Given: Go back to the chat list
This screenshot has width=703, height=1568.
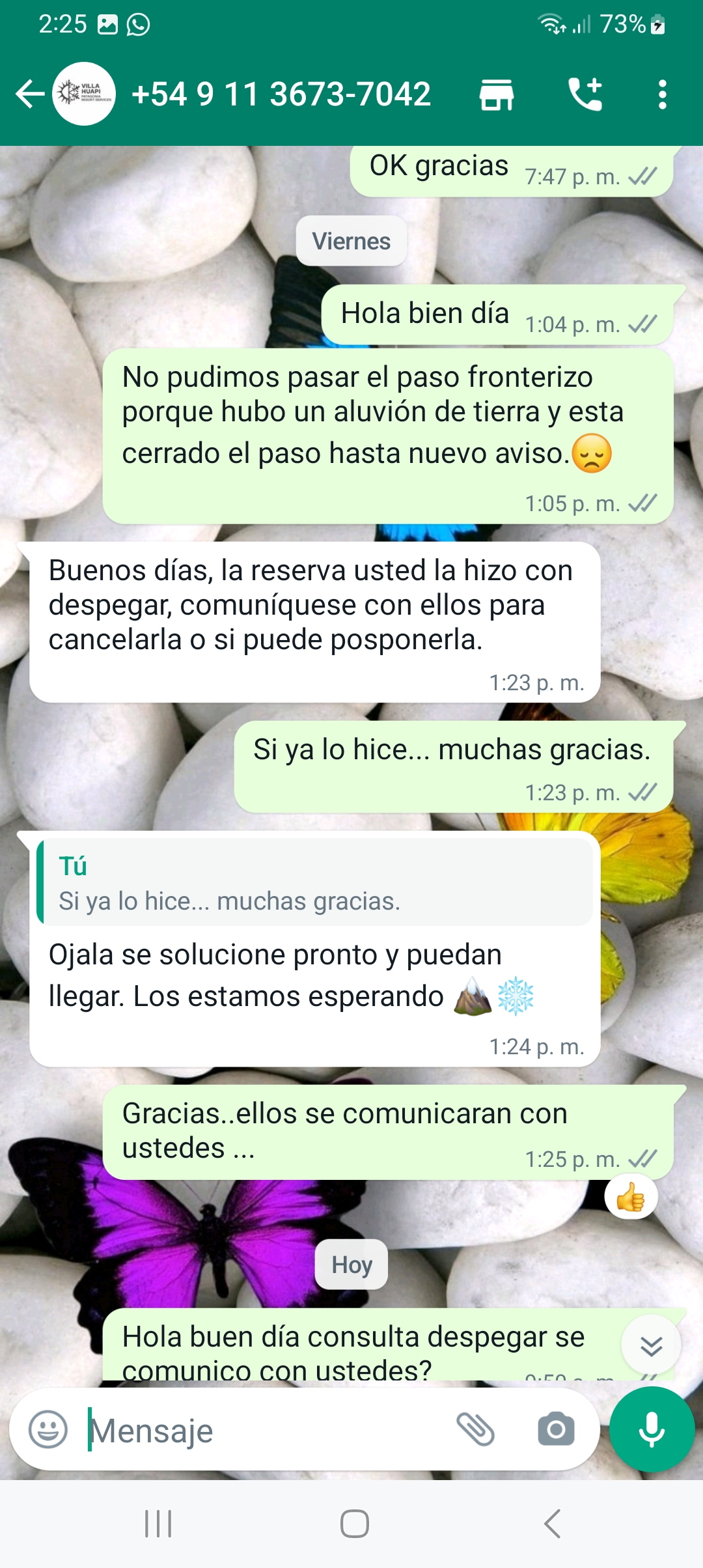Looking at the screenshot, I should 30,94.
